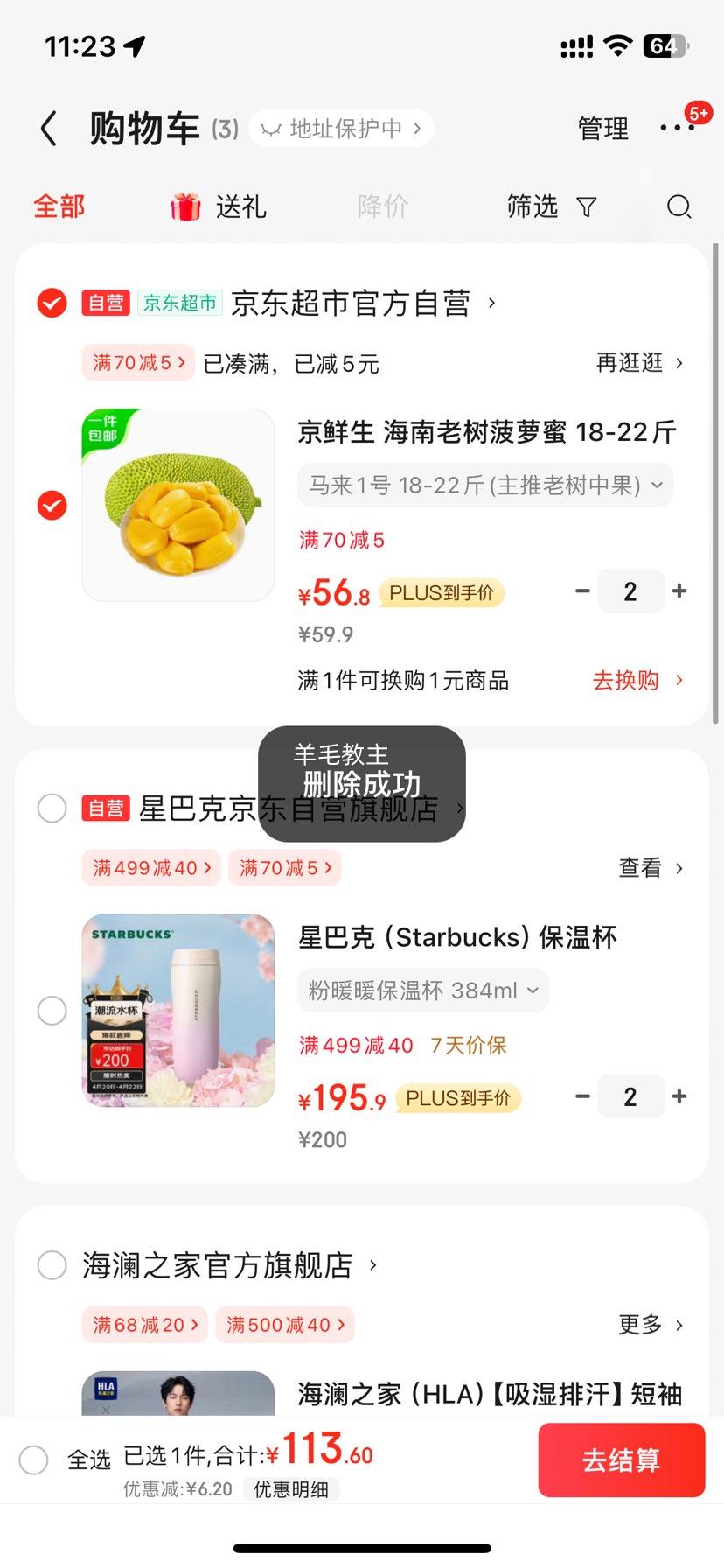
Task: Open the three-dot overflow menu
Action: click(677, 128)
